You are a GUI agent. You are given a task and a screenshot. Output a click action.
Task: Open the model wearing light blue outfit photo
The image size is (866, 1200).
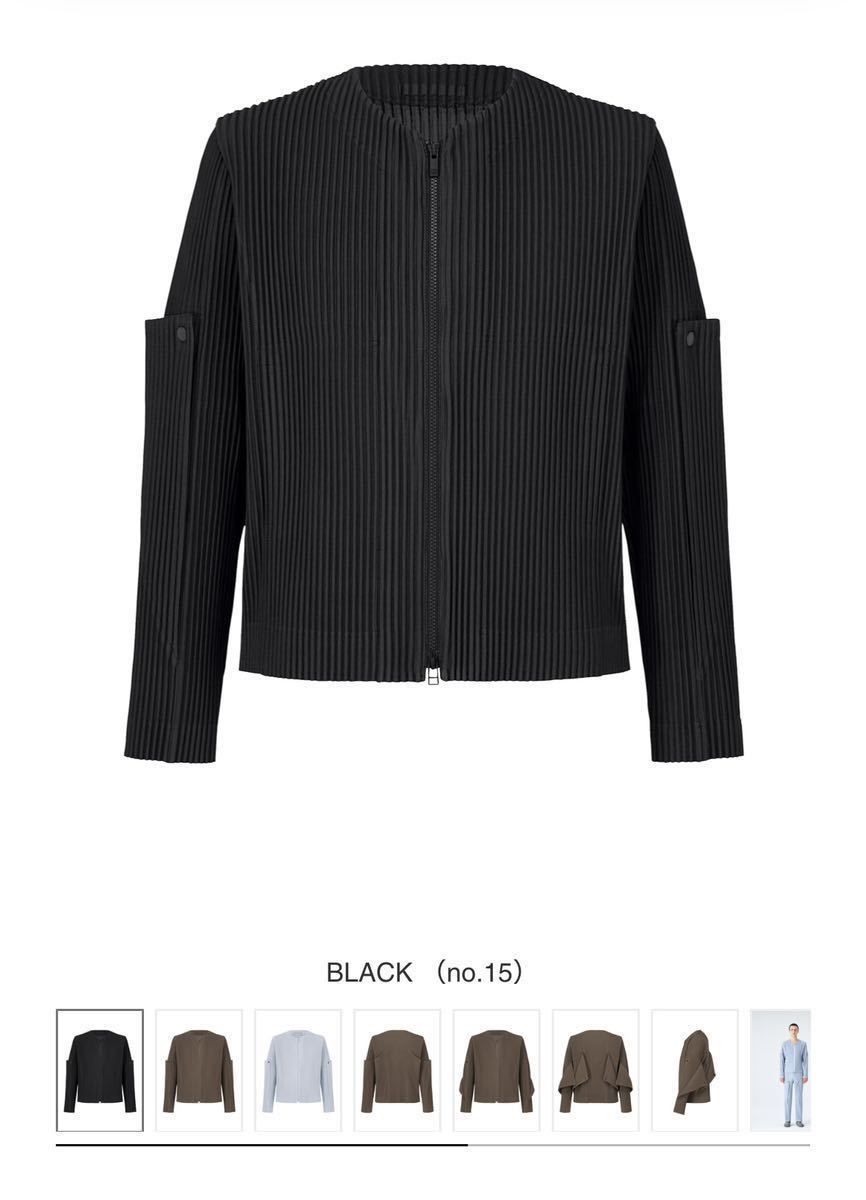(x=782, y=1070)
